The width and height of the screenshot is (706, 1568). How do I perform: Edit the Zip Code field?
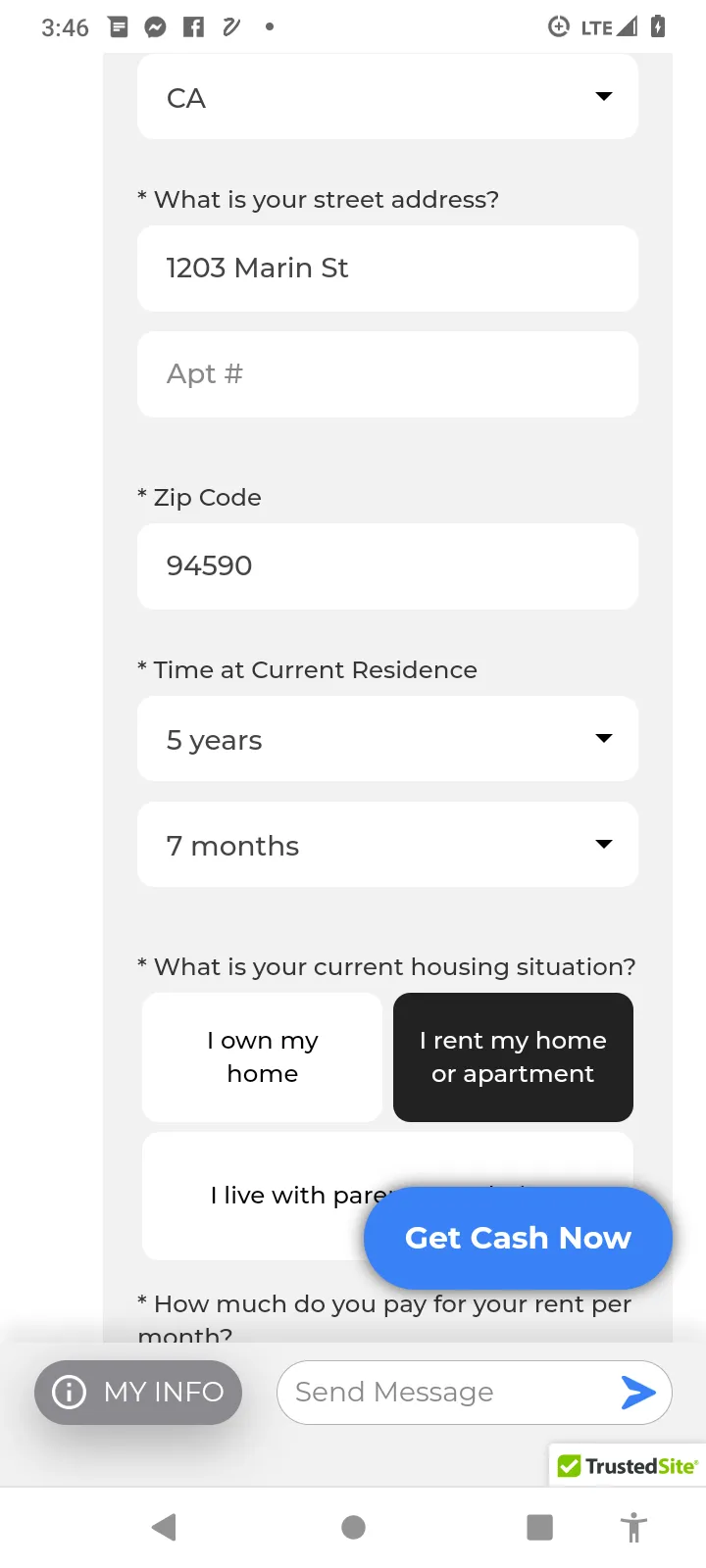click(387, 566)
